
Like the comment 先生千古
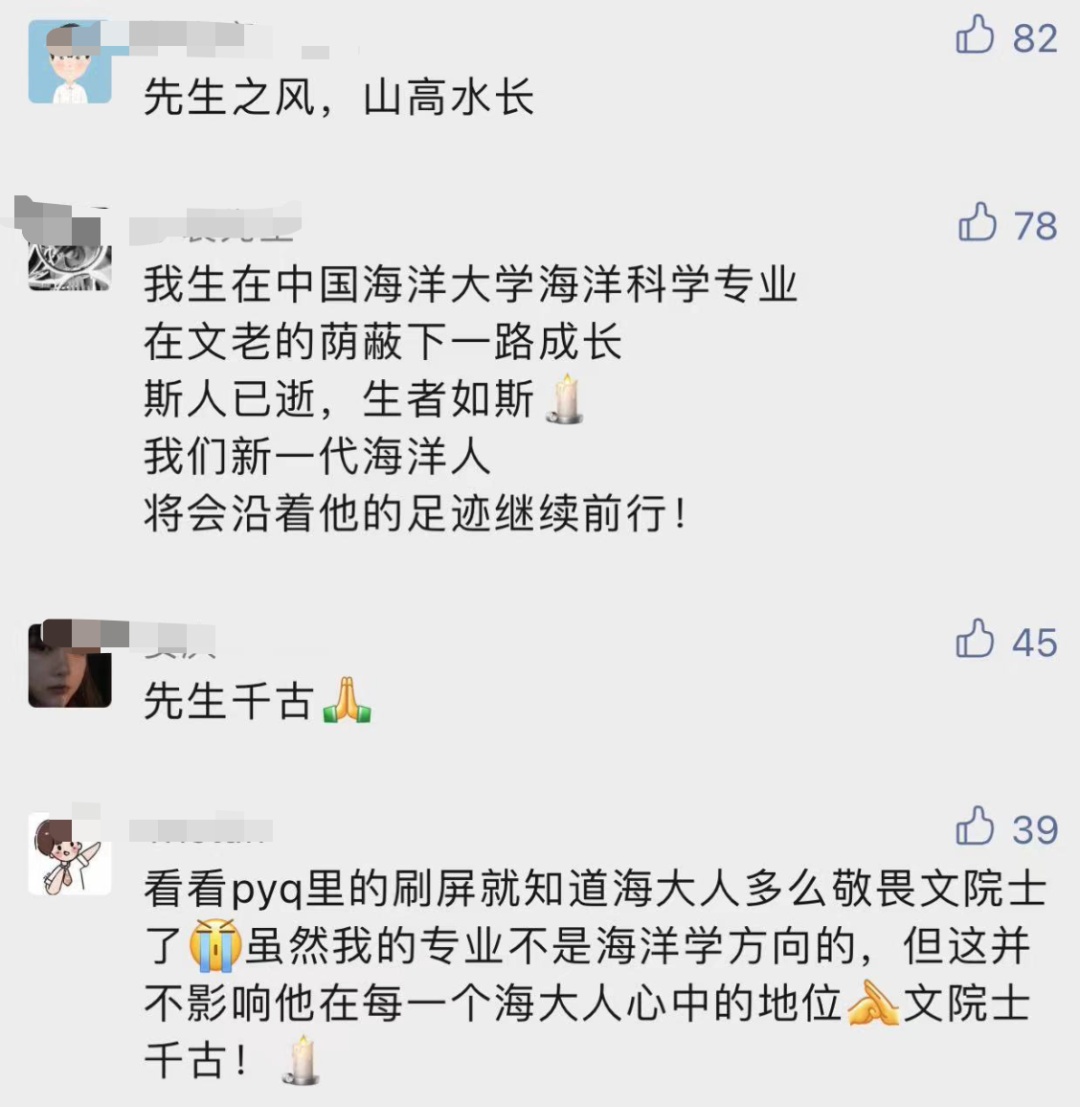(976, 640)
